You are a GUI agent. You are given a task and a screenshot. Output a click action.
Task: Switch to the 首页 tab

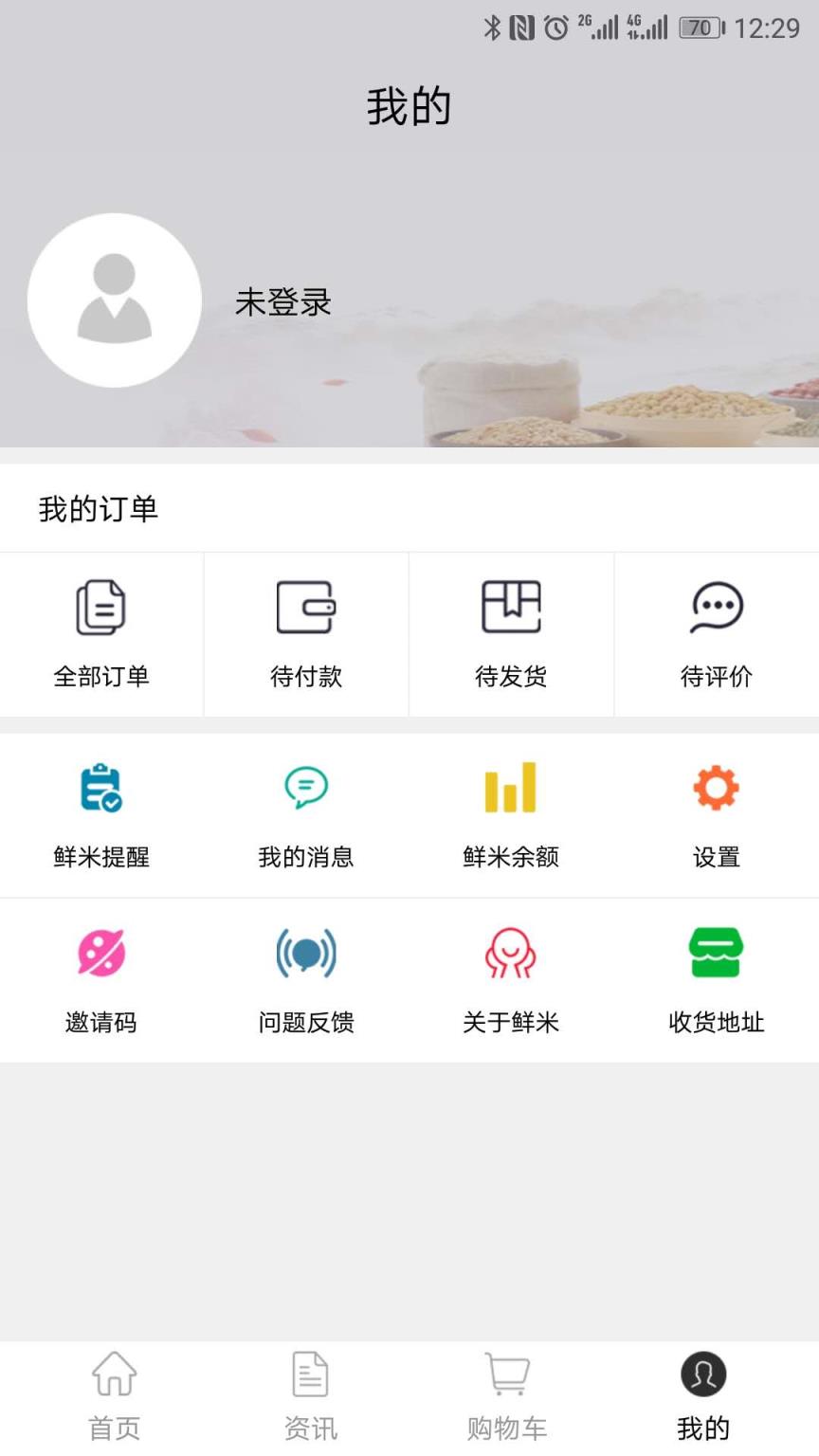click(114, 1393)
